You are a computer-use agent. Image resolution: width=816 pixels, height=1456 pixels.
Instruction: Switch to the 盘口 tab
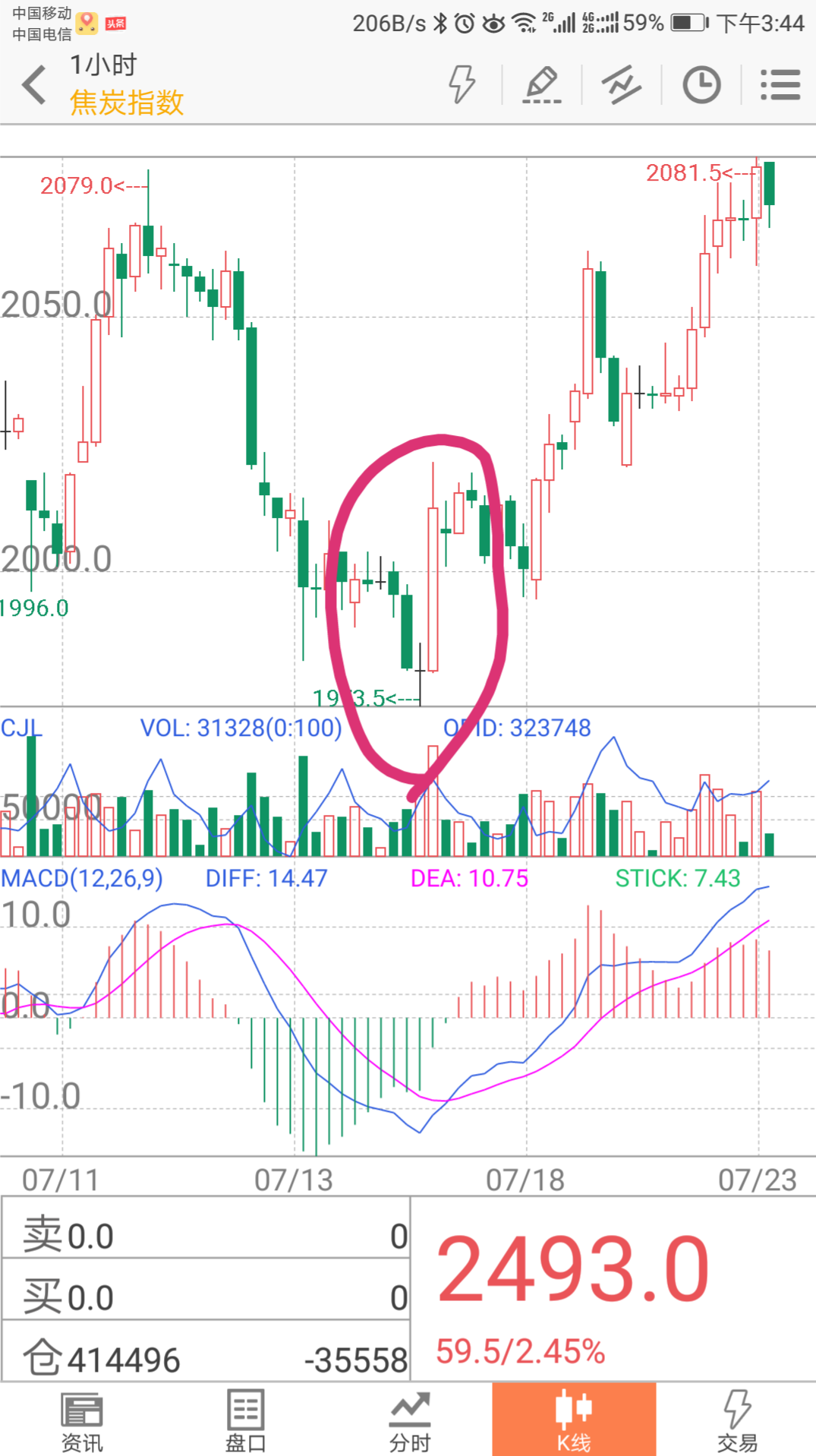(245, 1420)
